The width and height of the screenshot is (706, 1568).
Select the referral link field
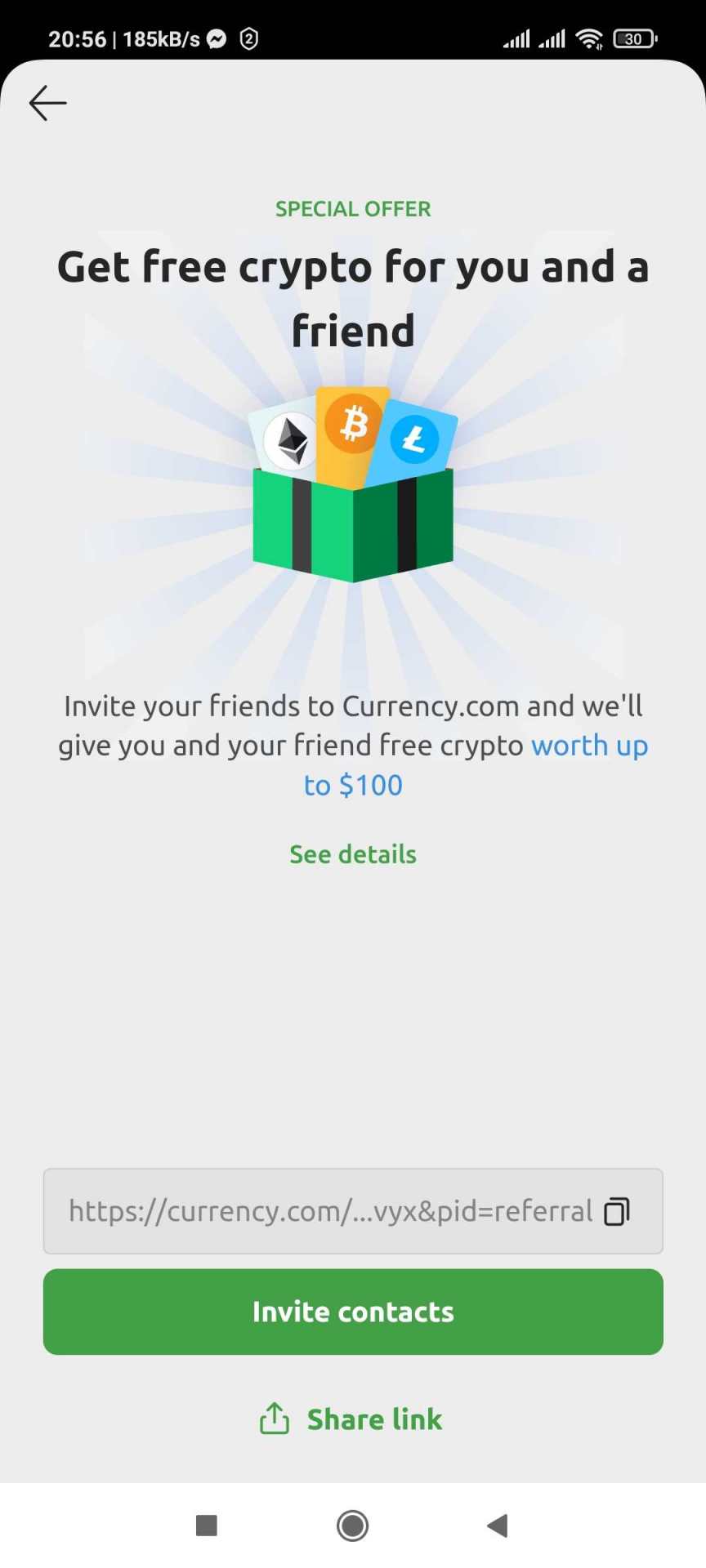[327, 1212]
